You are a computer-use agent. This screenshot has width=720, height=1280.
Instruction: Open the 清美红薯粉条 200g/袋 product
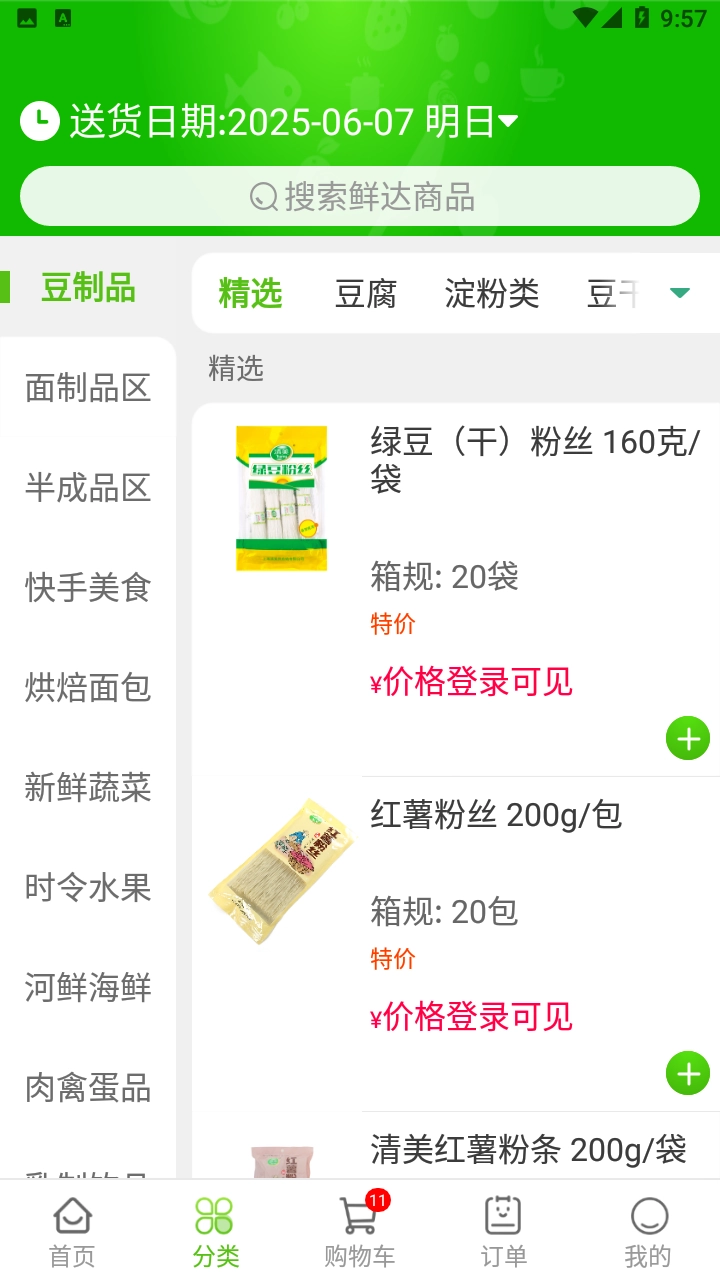[x=528, y=1150]
